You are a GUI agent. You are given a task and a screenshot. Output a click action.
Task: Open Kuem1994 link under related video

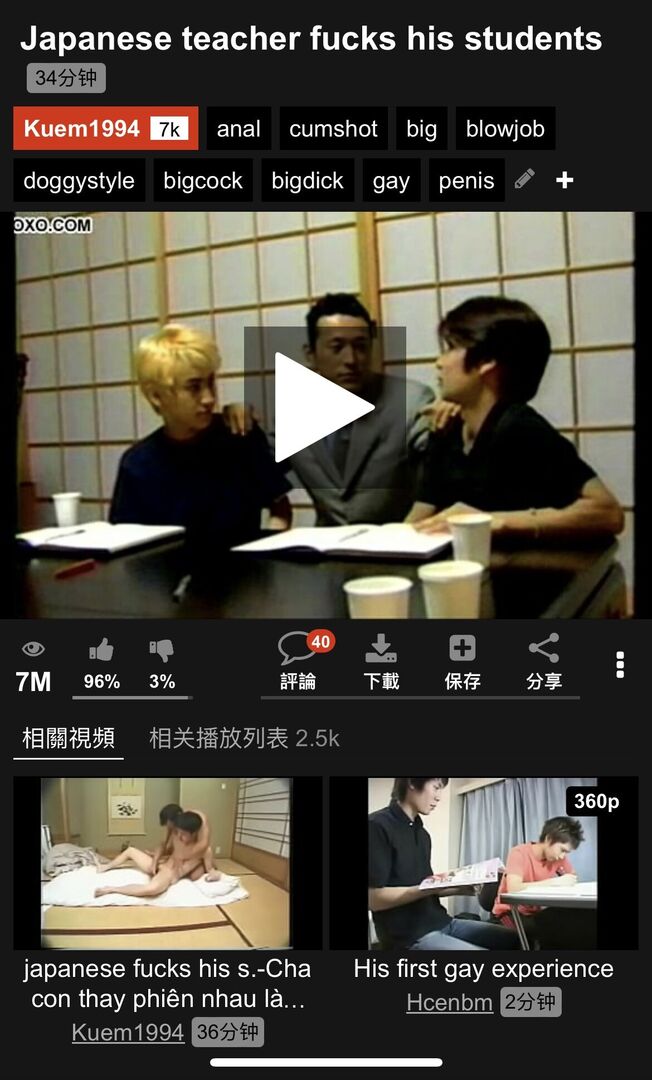click(x=127, y=1032)
